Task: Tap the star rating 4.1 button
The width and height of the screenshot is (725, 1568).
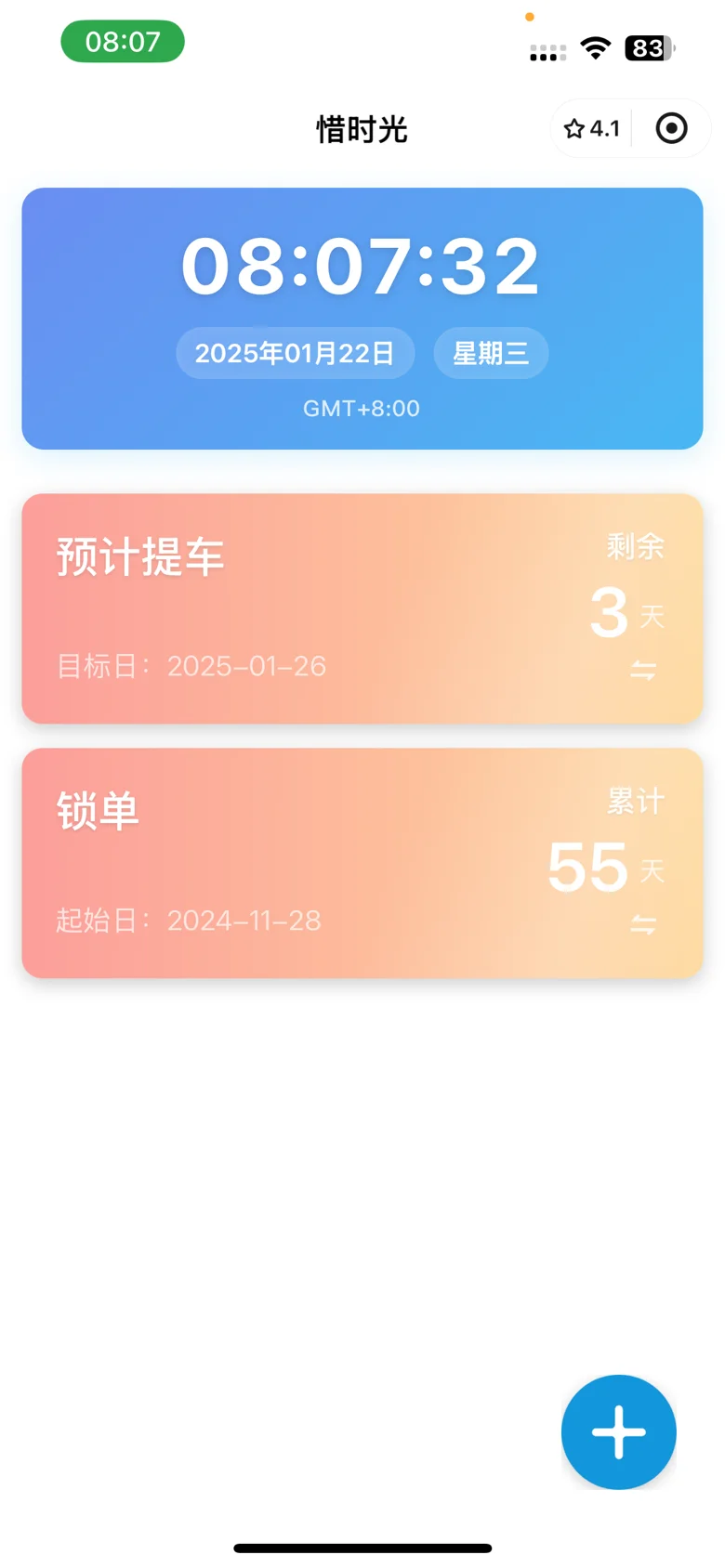Action: pos(592,128)
